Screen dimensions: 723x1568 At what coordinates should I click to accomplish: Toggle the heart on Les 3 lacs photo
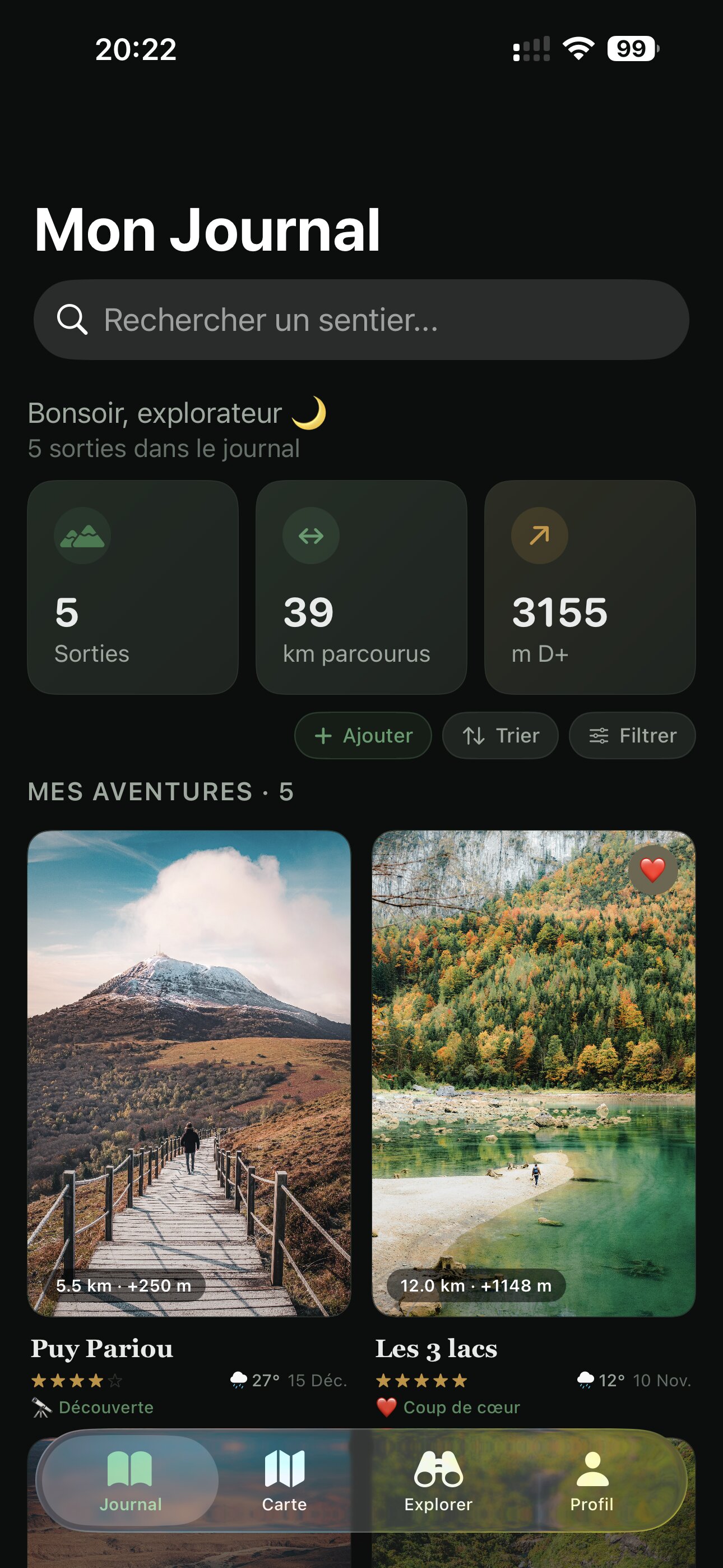click(652, 870)
